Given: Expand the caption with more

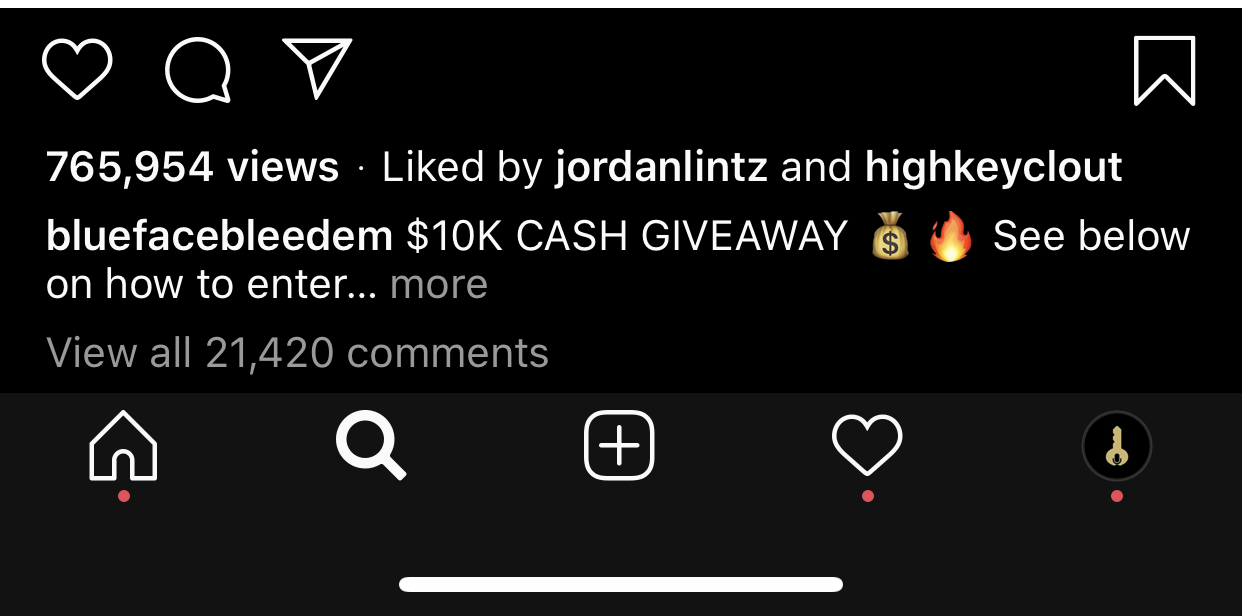Looking at the screenshot, I should (438, 285).
